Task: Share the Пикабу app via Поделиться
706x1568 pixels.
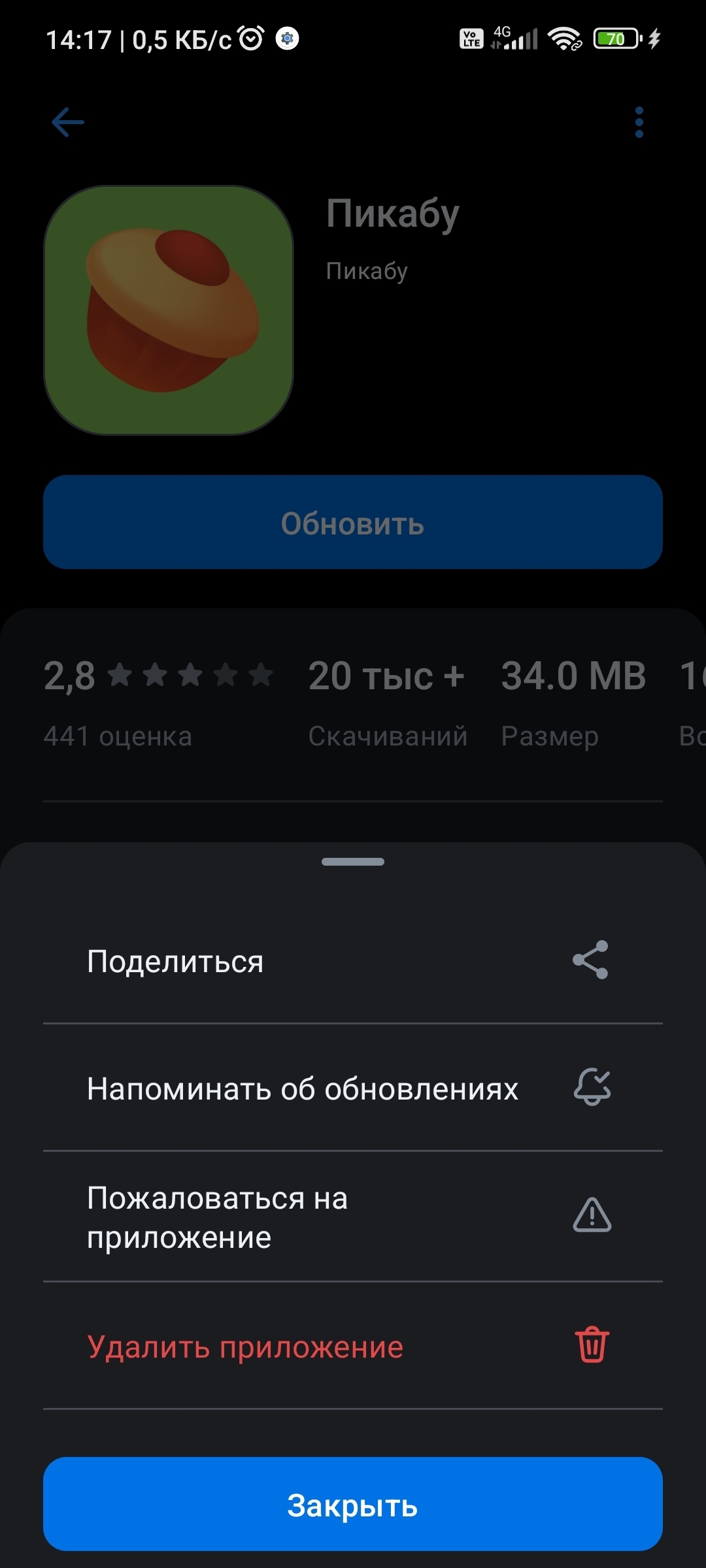Action: click(x=352, y=961)
